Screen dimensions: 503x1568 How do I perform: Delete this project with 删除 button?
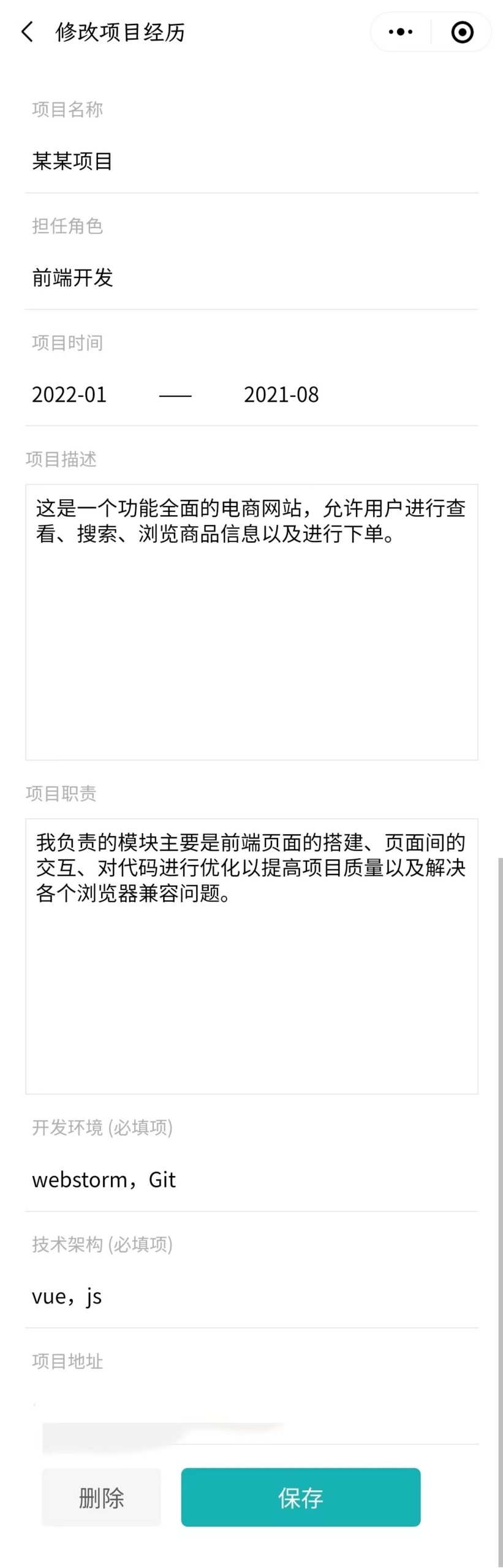(x=101, y=1498)
